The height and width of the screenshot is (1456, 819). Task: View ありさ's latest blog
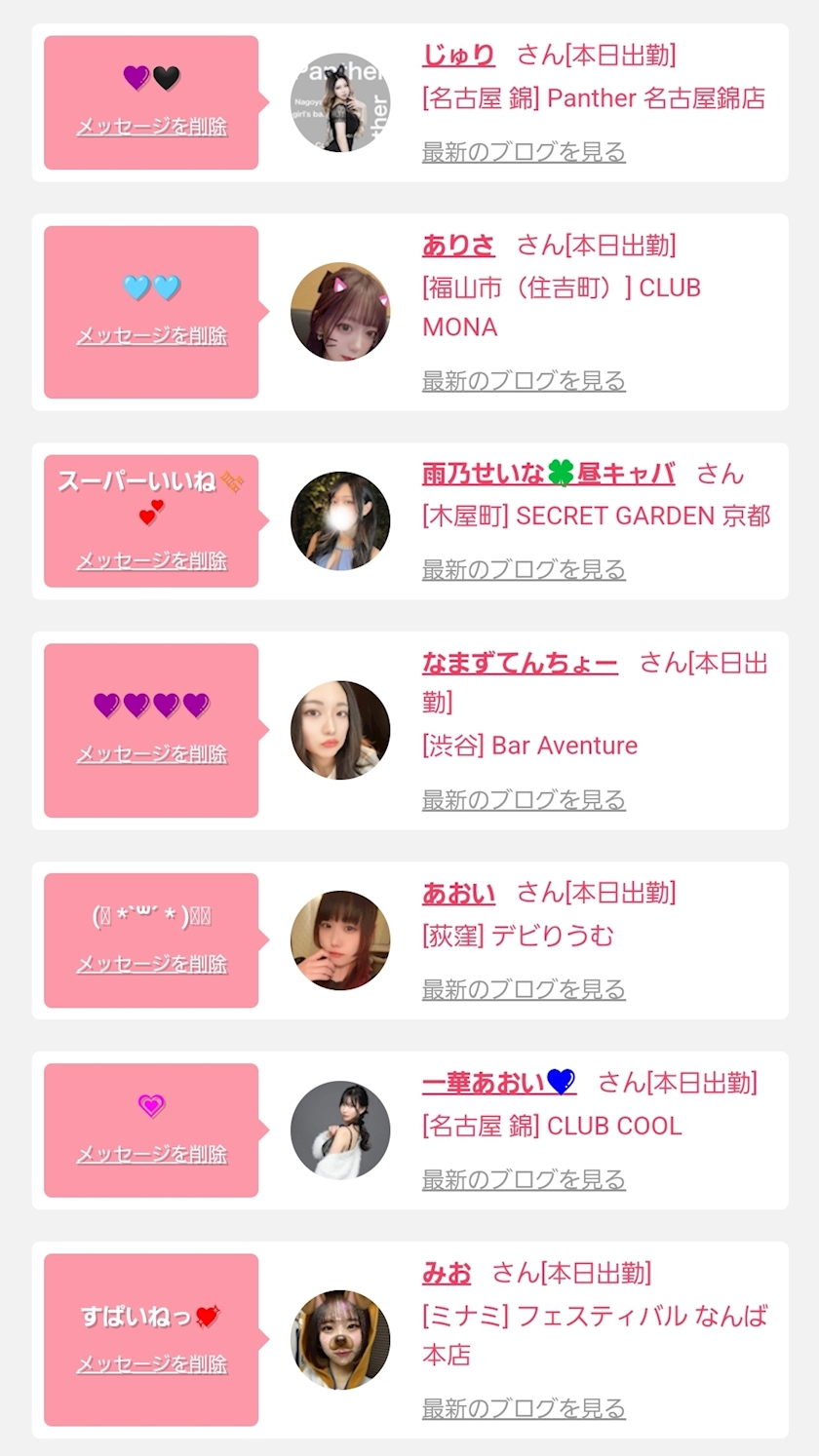pyautogui.click(x=524, y=381)
